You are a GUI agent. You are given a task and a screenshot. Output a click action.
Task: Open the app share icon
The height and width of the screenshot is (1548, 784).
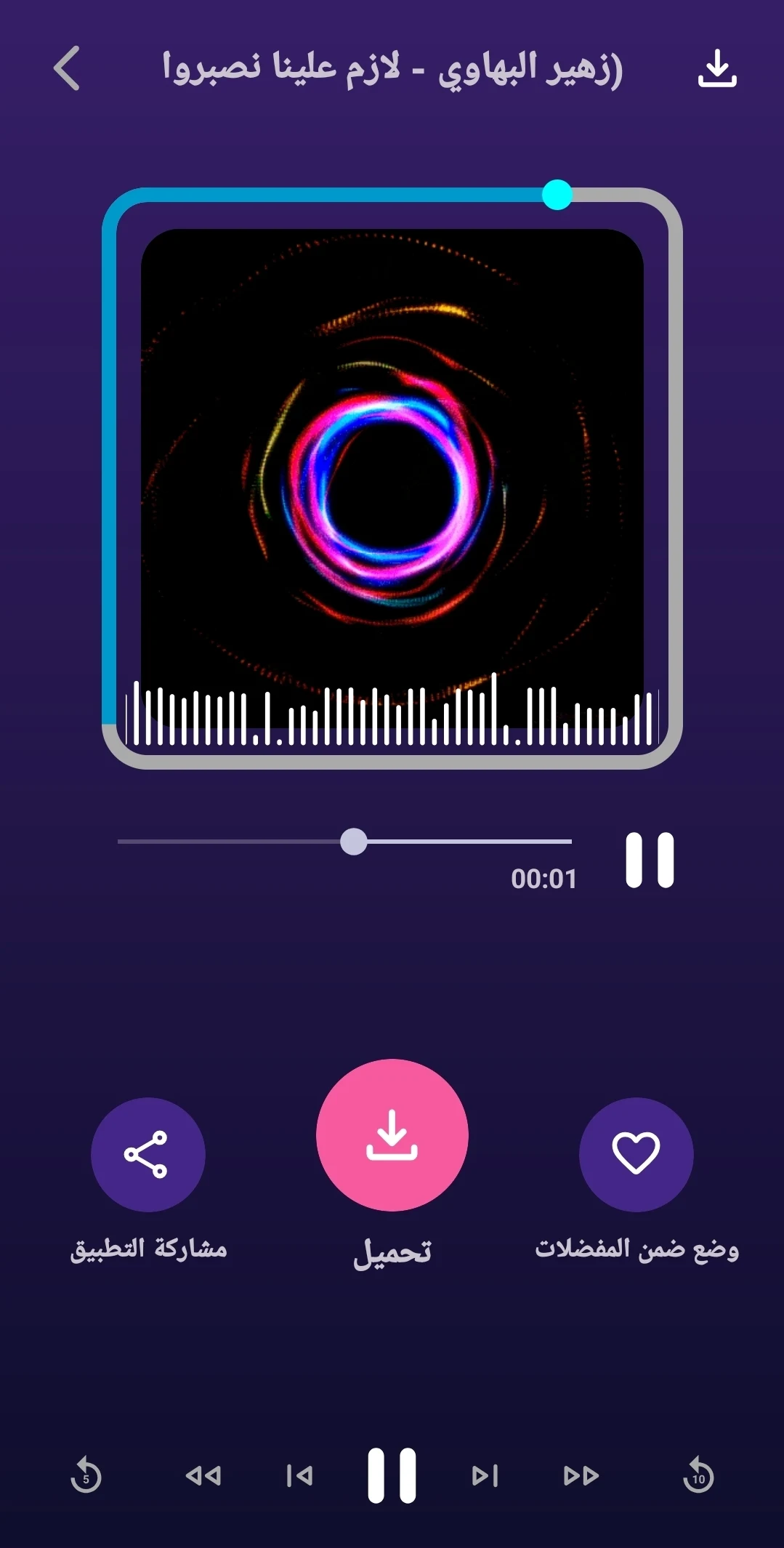[x=147, y=1154]
